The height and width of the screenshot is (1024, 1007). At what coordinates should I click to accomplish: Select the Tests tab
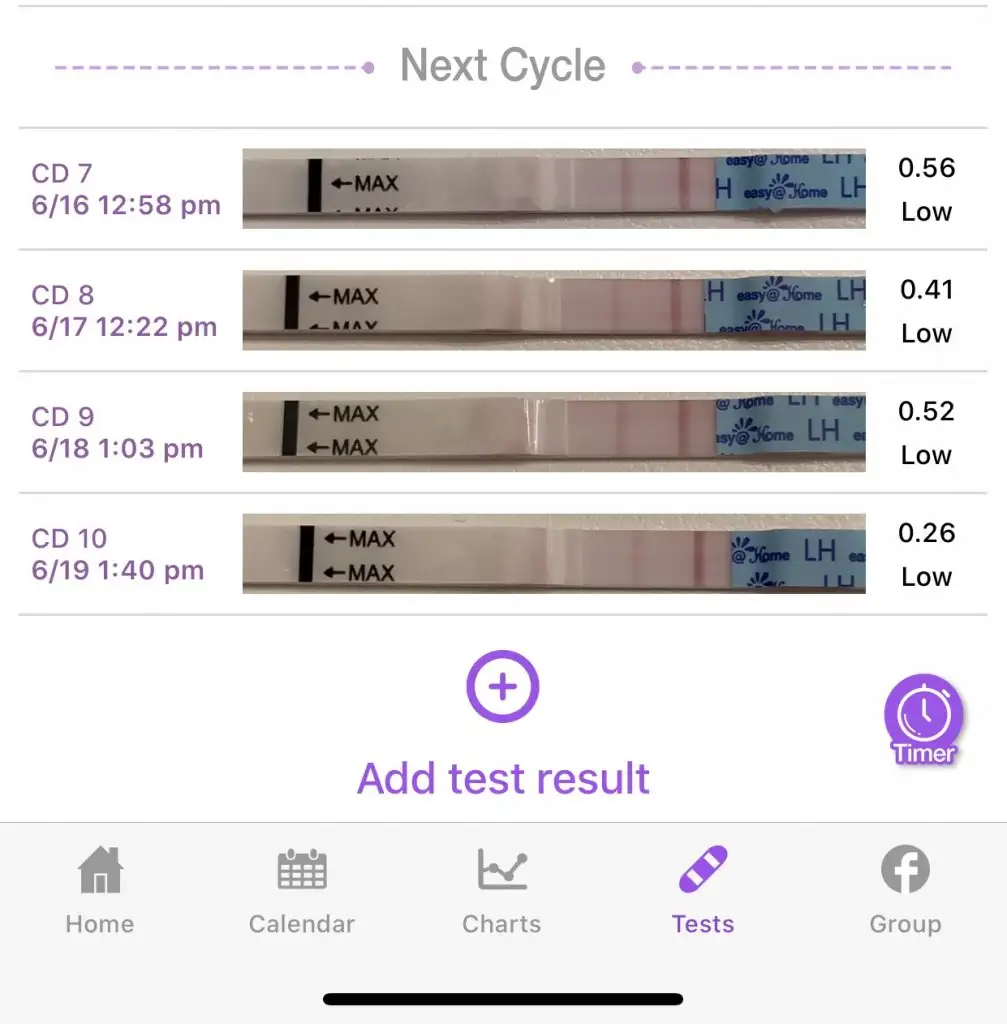point(703,889)
